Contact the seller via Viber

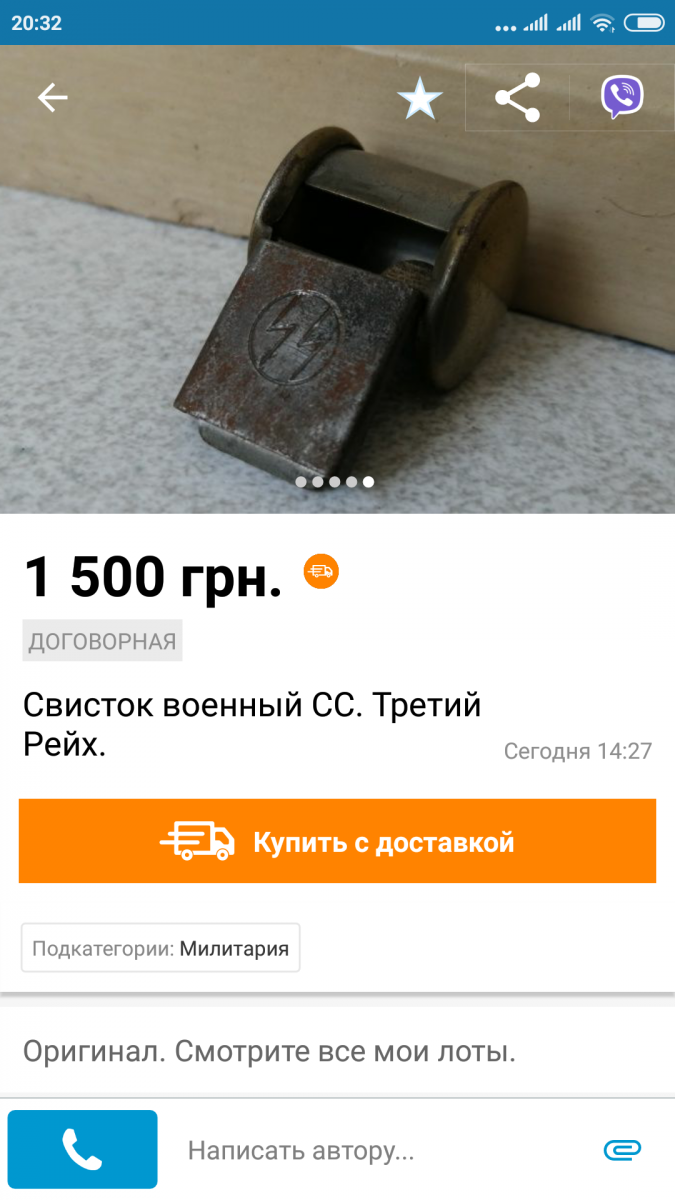click(x=622, y=97)
